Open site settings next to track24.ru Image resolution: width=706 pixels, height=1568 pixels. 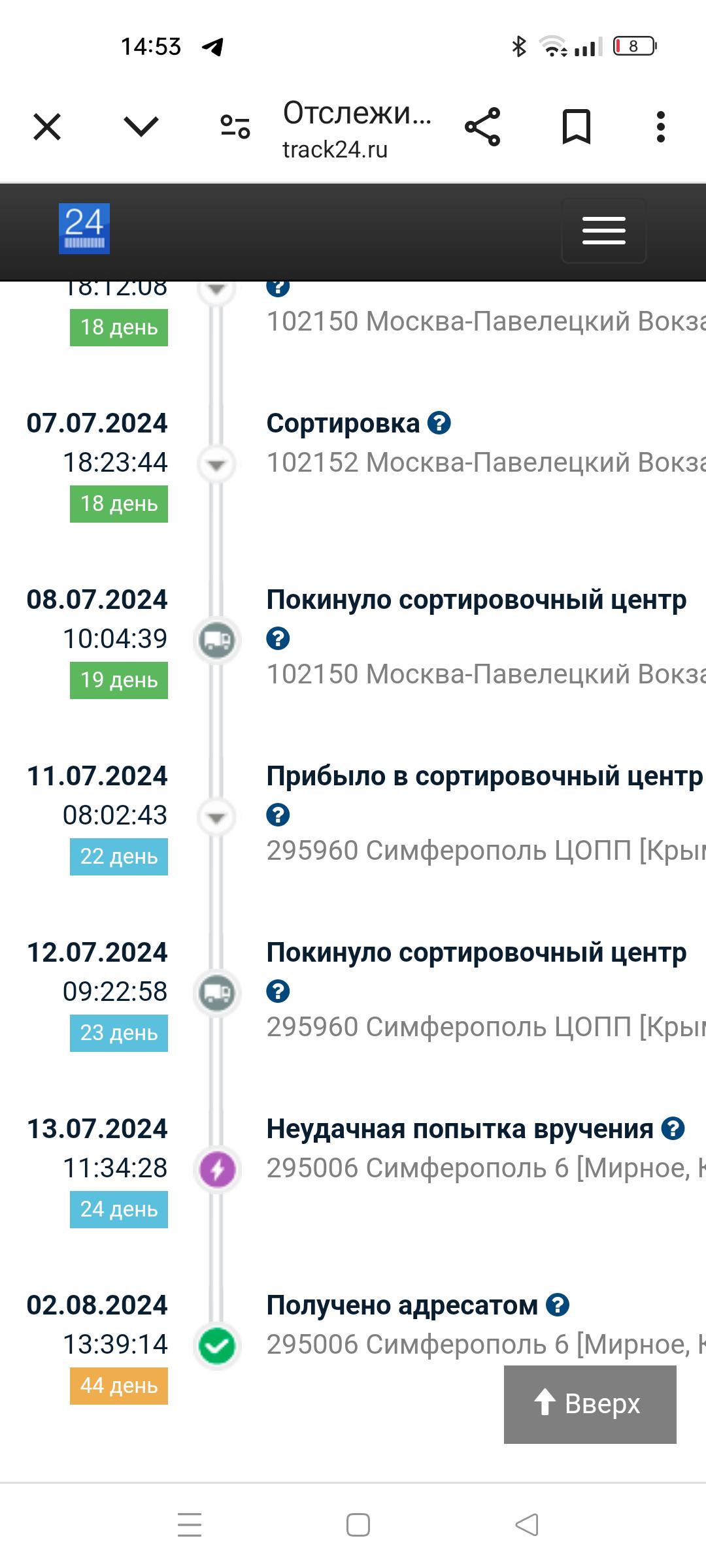click(235, 127)
